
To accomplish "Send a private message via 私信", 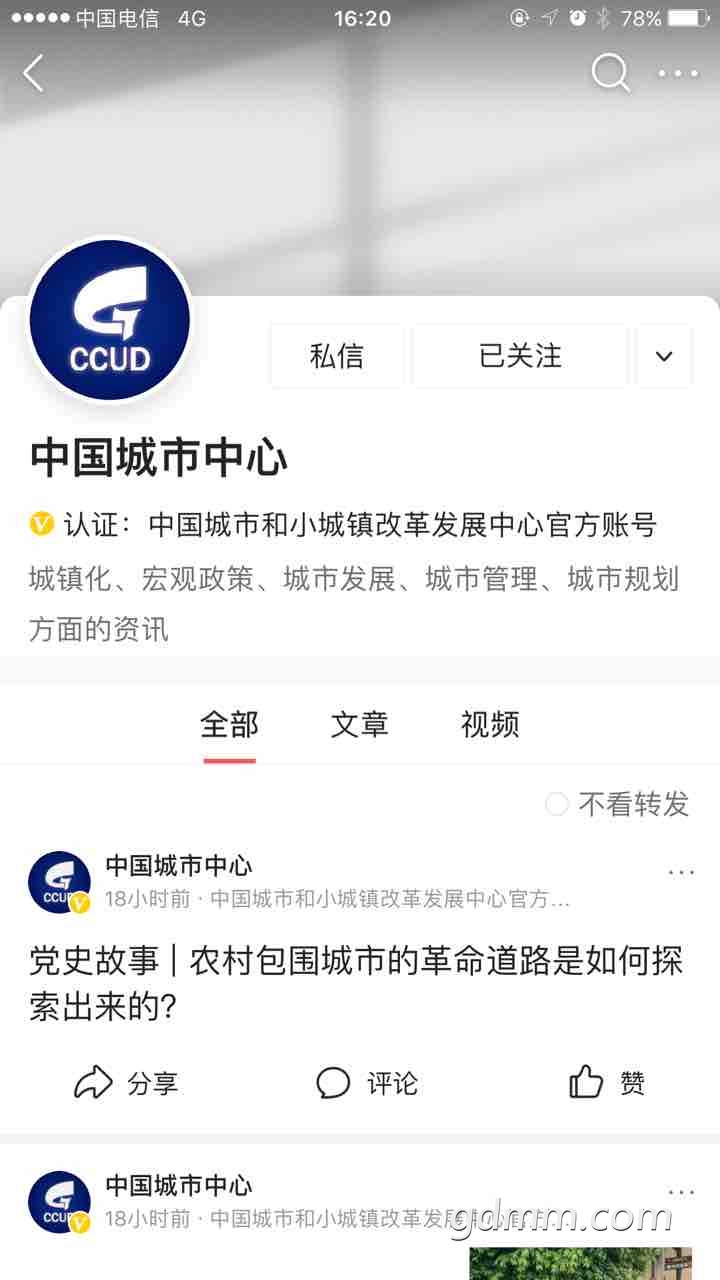I will 337,356.
